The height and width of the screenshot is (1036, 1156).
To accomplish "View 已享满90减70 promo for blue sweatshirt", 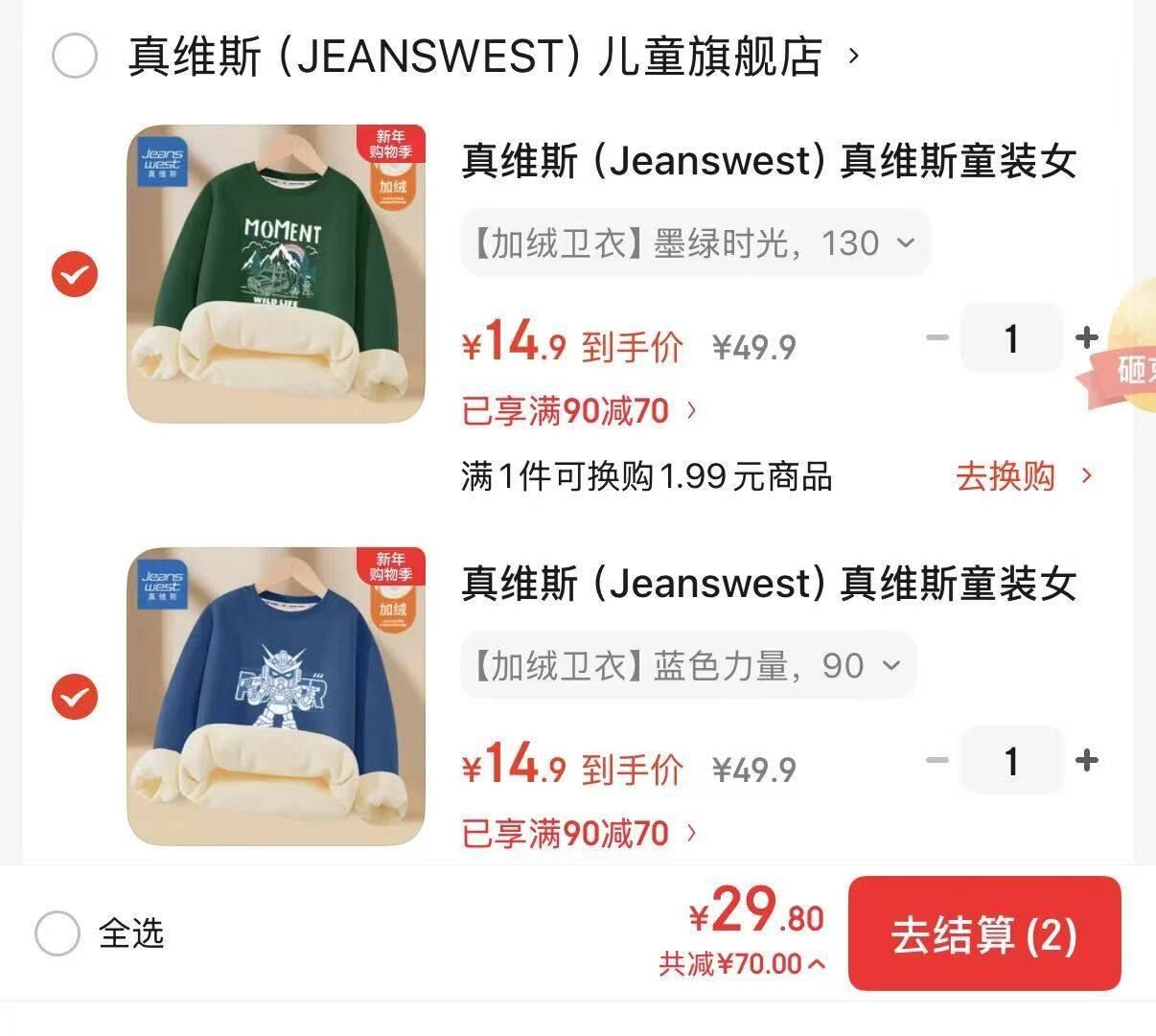I will tap(579, 834).
